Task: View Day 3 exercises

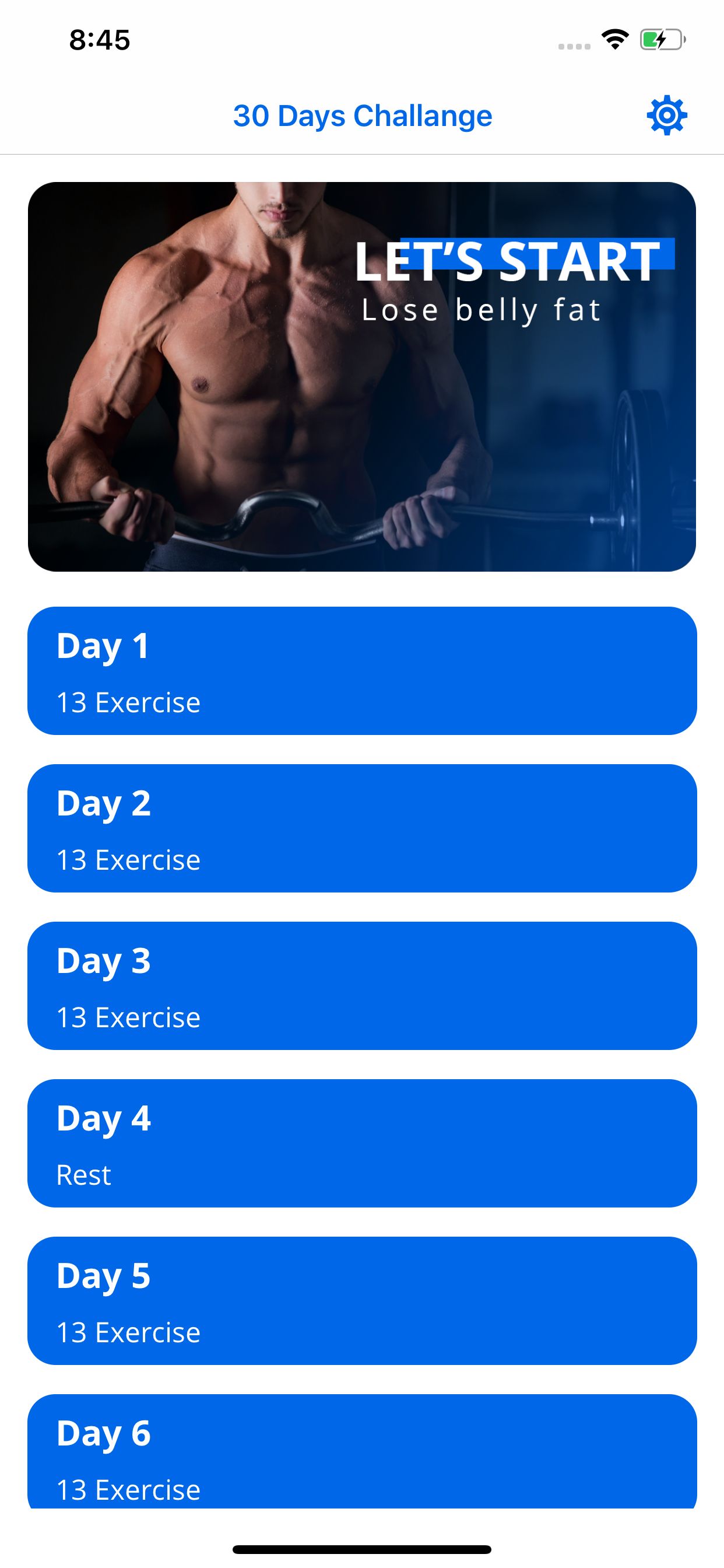Action: click(x=361, y=985)
